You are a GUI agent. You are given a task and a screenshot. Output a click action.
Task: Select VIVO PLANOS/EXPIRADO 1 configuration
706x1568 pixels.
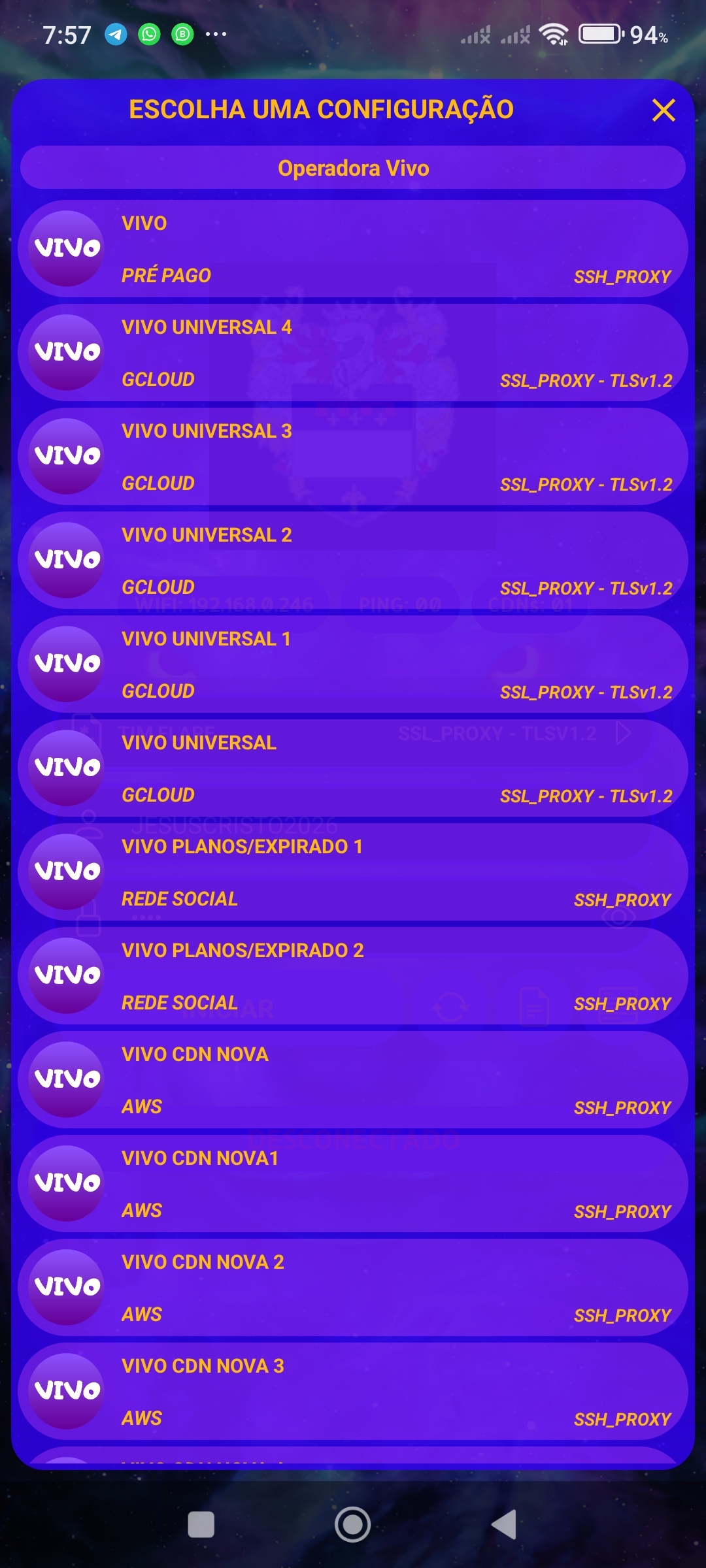353,872
